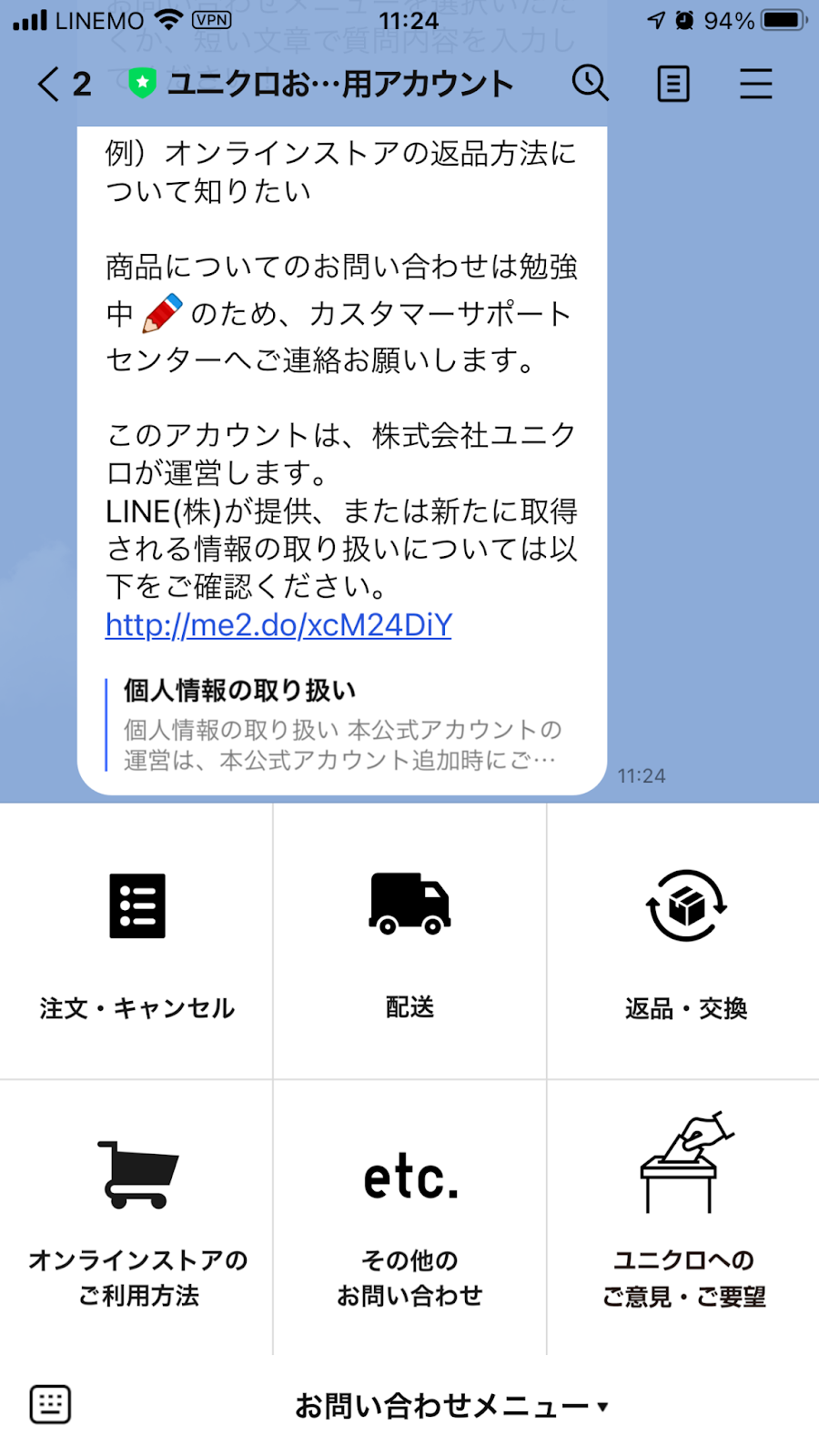Image resolution: width=819 pixels, height=1456 pixels.
Task: Switch to keyboard input using the keyboard icon
Action: click(x=50, y=1403)
